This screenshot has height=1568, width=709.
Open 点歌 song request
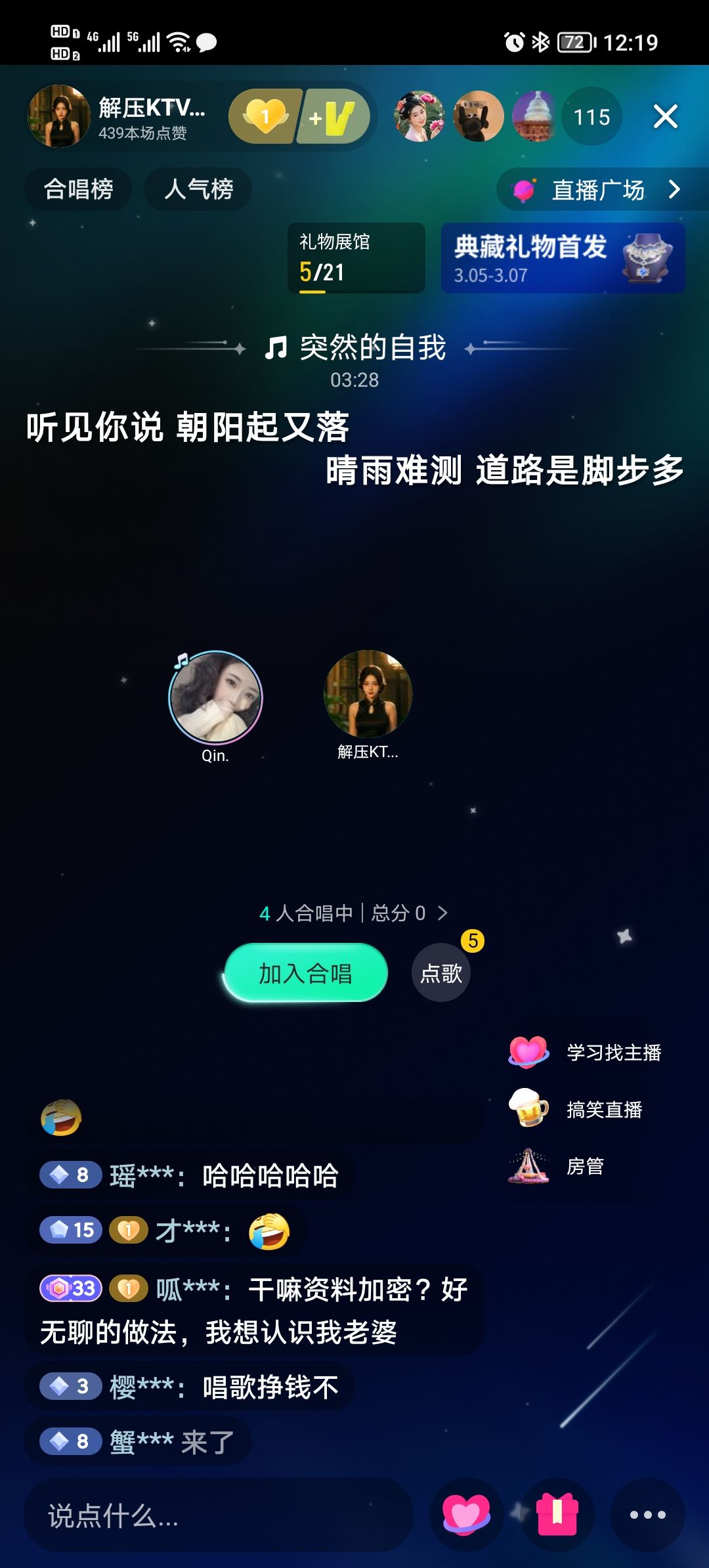coord(441,973)
